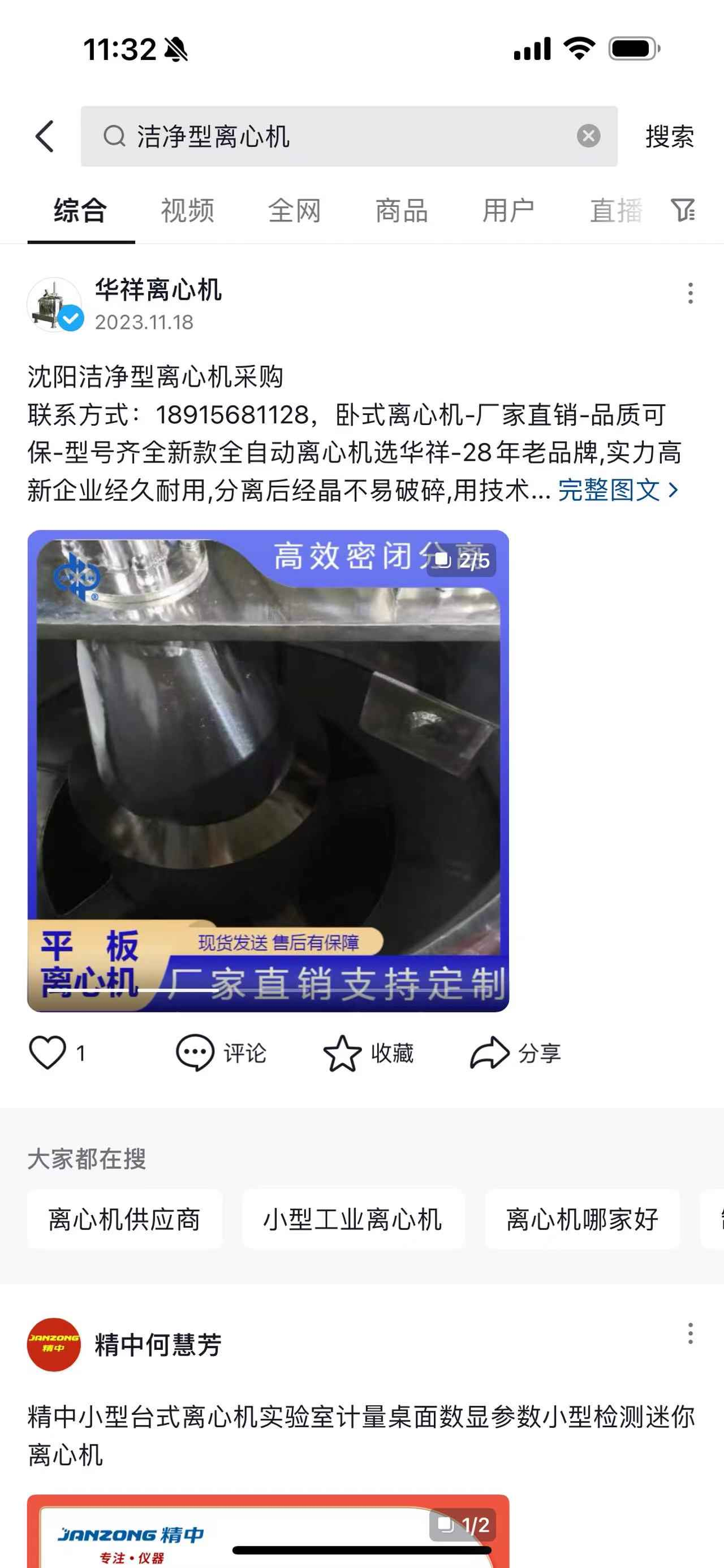Switch to the 用户 tab
The width and height of the screenshot is (724, 1568).
509,211
